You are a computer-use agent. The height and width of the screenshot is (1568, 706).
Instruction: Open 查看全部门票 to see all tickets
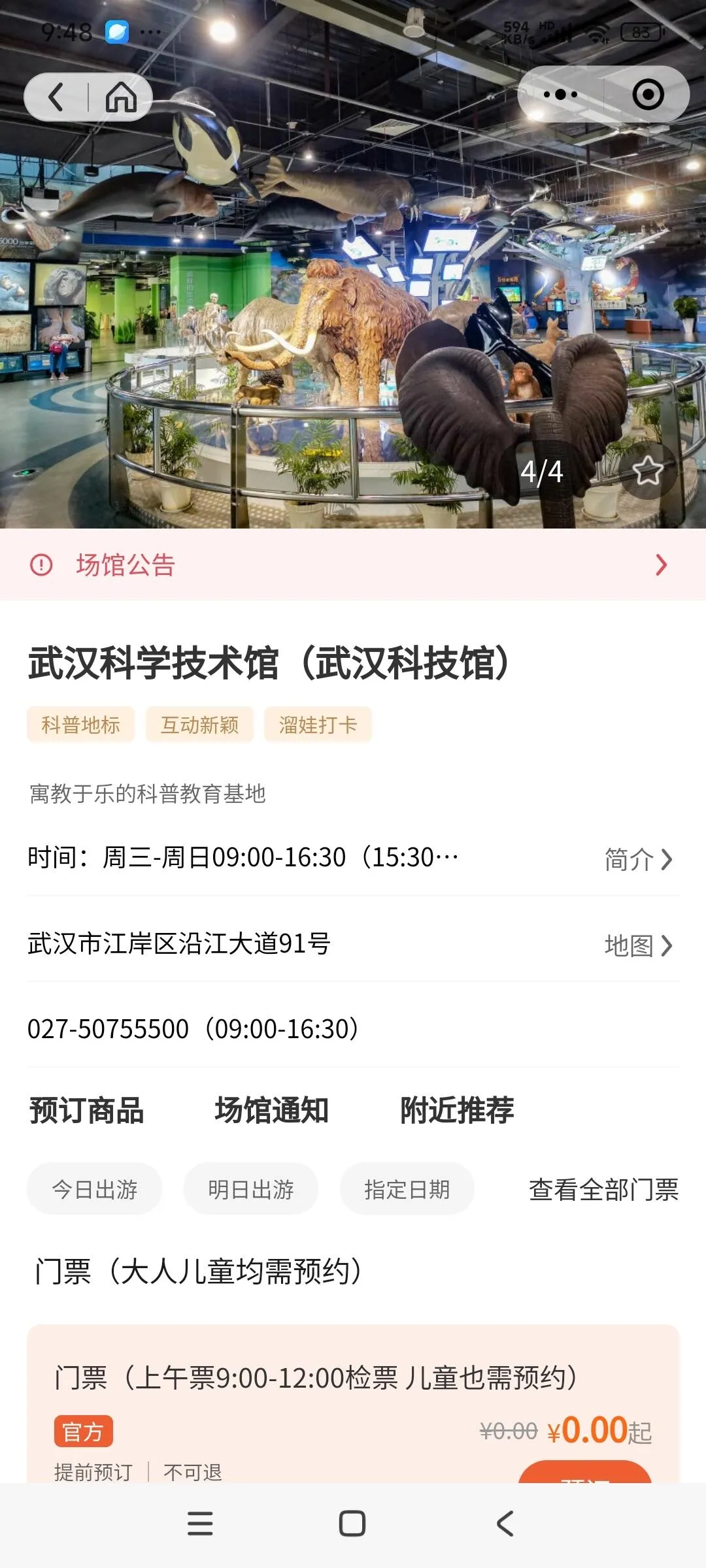pyautogui.click(x=603, y=1190)
